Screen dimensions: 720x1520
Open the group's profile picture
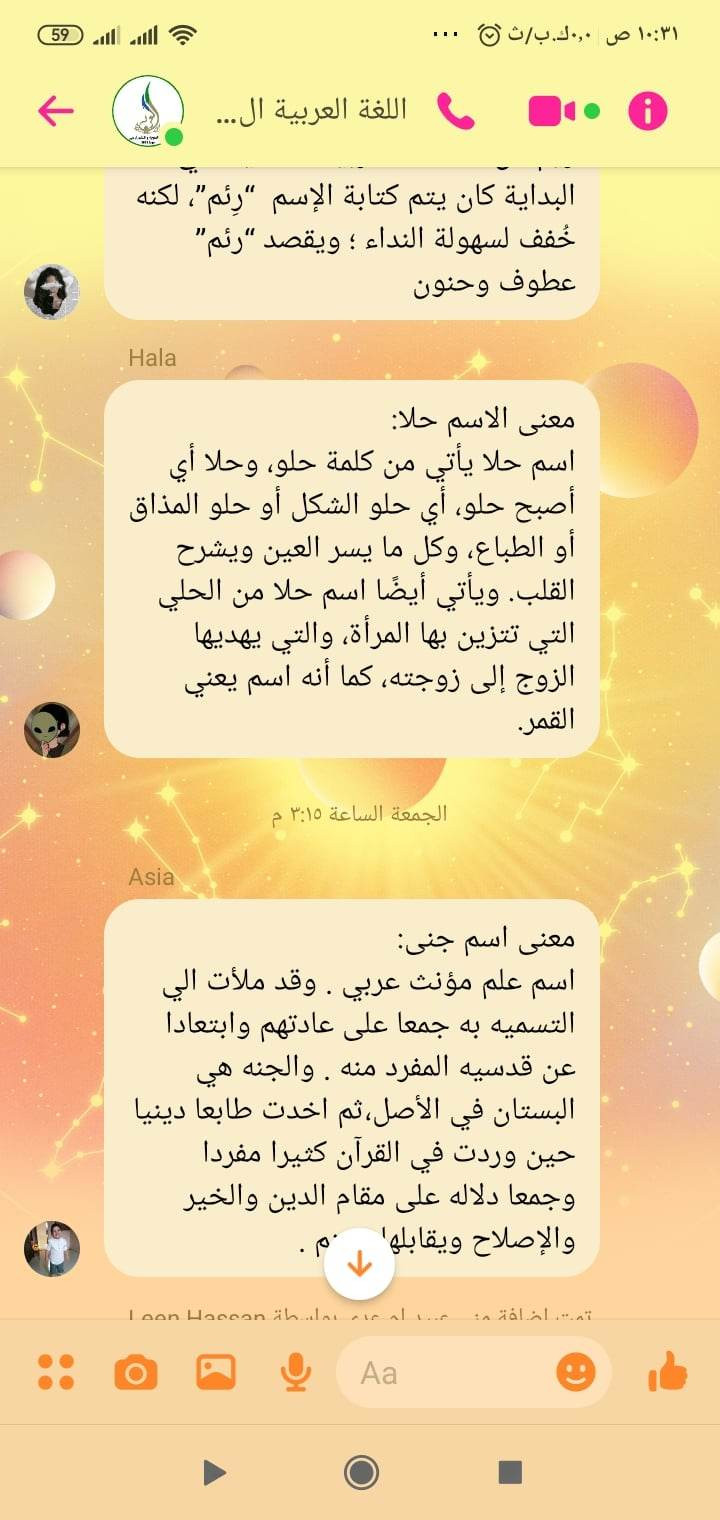pyautogui.click(x=148, y=110)
